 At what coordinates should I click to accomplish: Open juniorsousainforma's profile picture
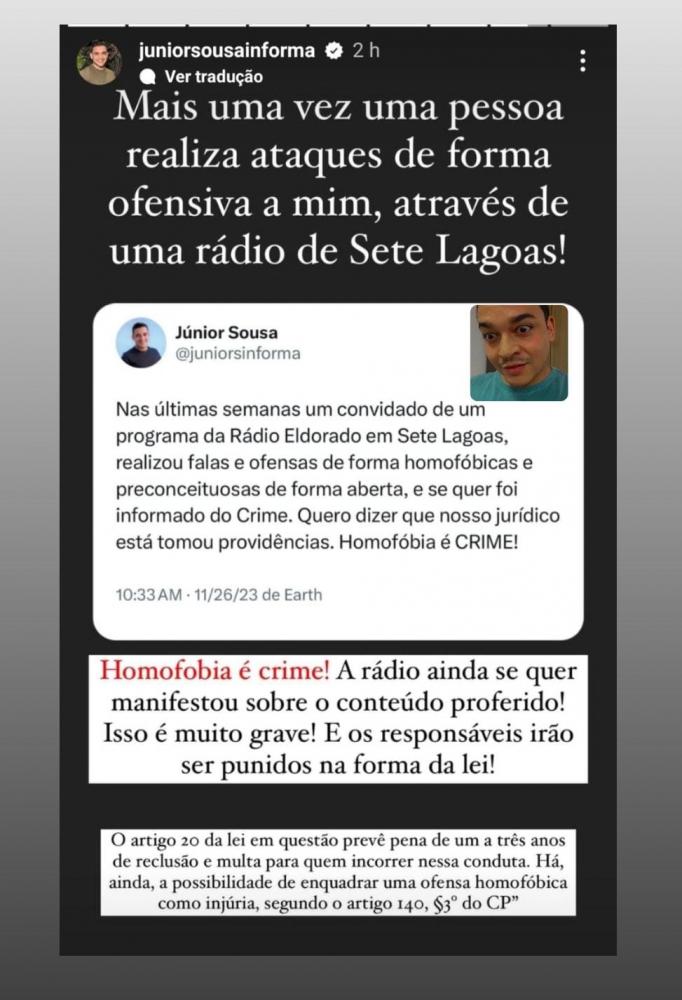(x=99, y=62)
